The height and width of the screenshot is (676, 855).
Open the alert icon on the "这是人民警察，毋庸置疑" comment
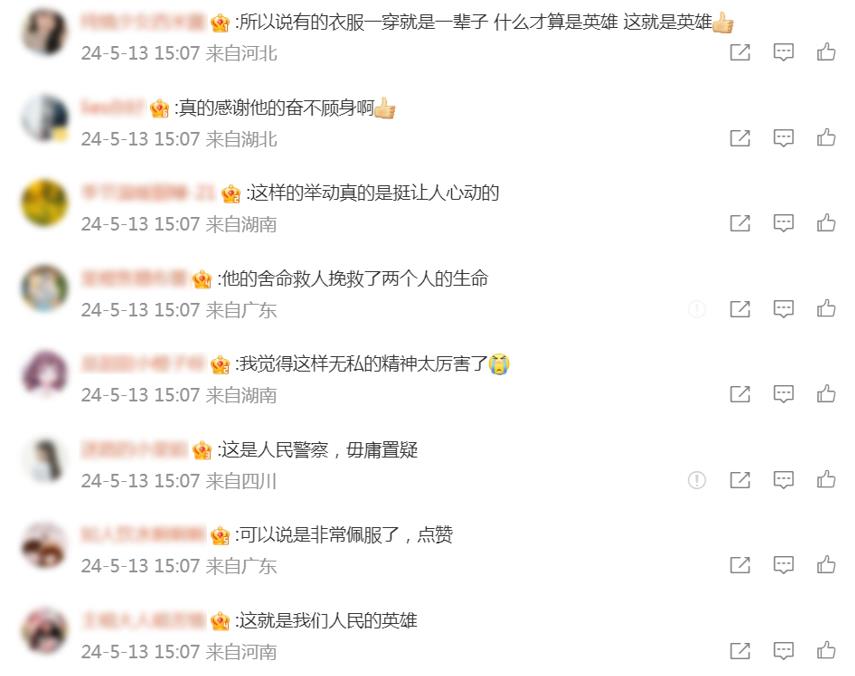[x=697, y=481]
